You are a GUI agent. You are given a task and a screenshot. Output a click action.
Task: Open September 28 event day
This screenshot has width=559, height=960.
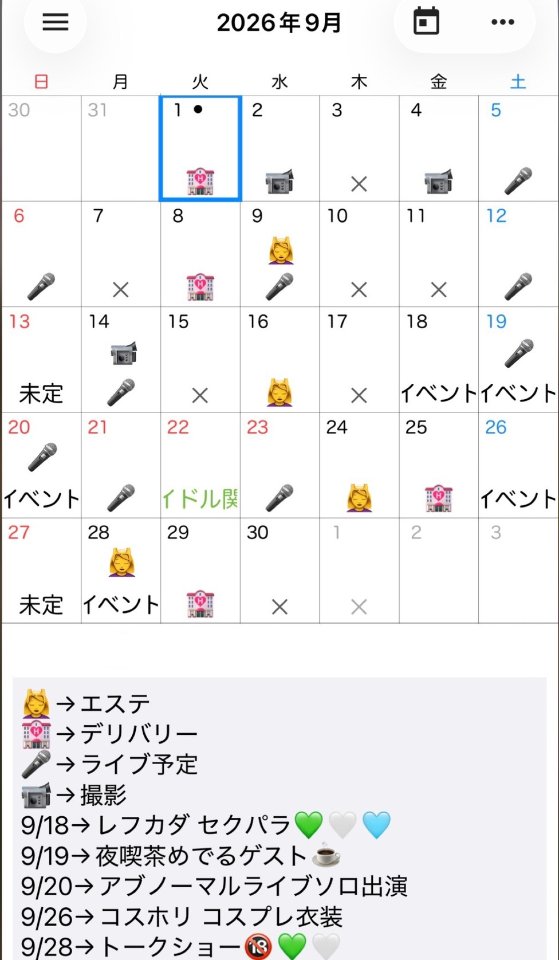point(121,571)
